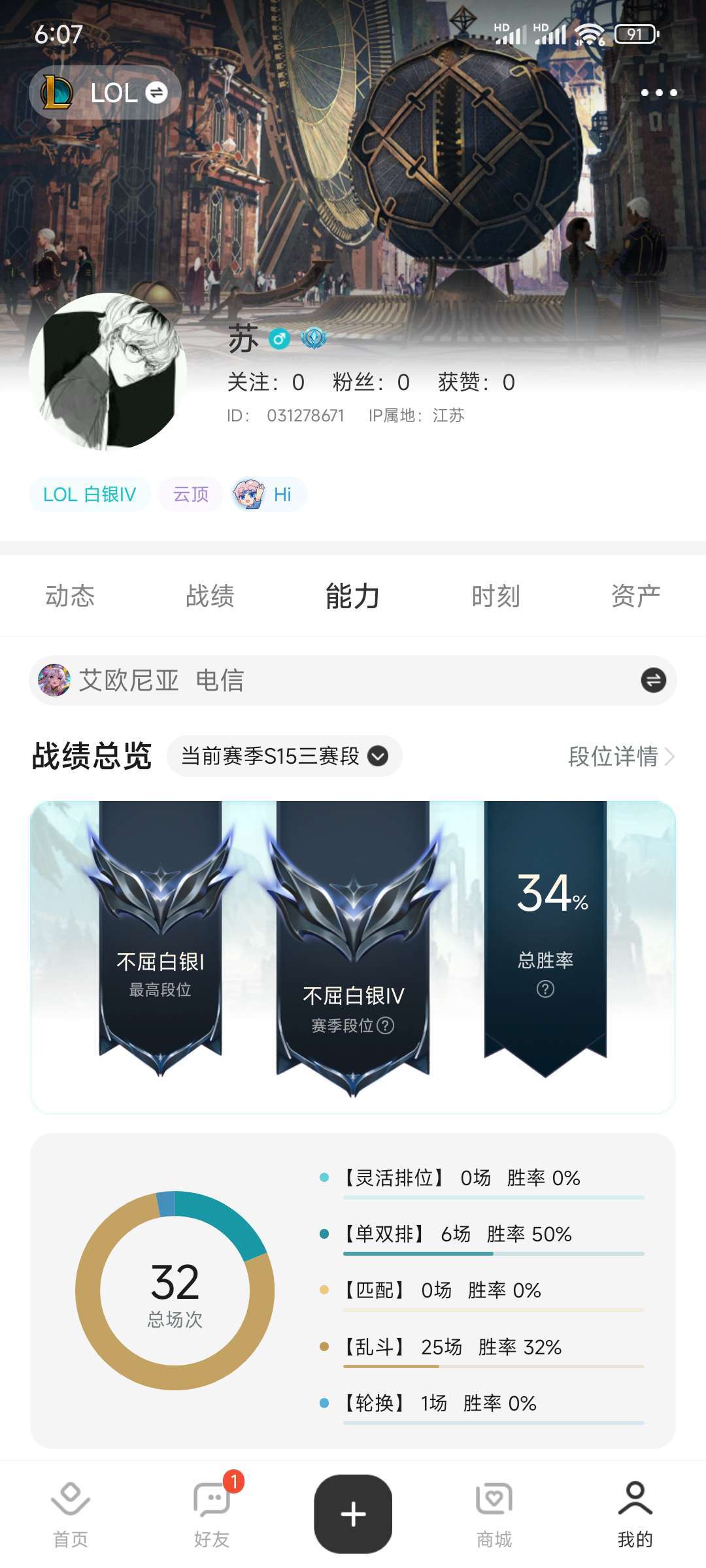The height and width of the screenshot is (1568, 706).
Task: Tap the help icon beside 赛季段位
Action: [x=386, y=1025]
